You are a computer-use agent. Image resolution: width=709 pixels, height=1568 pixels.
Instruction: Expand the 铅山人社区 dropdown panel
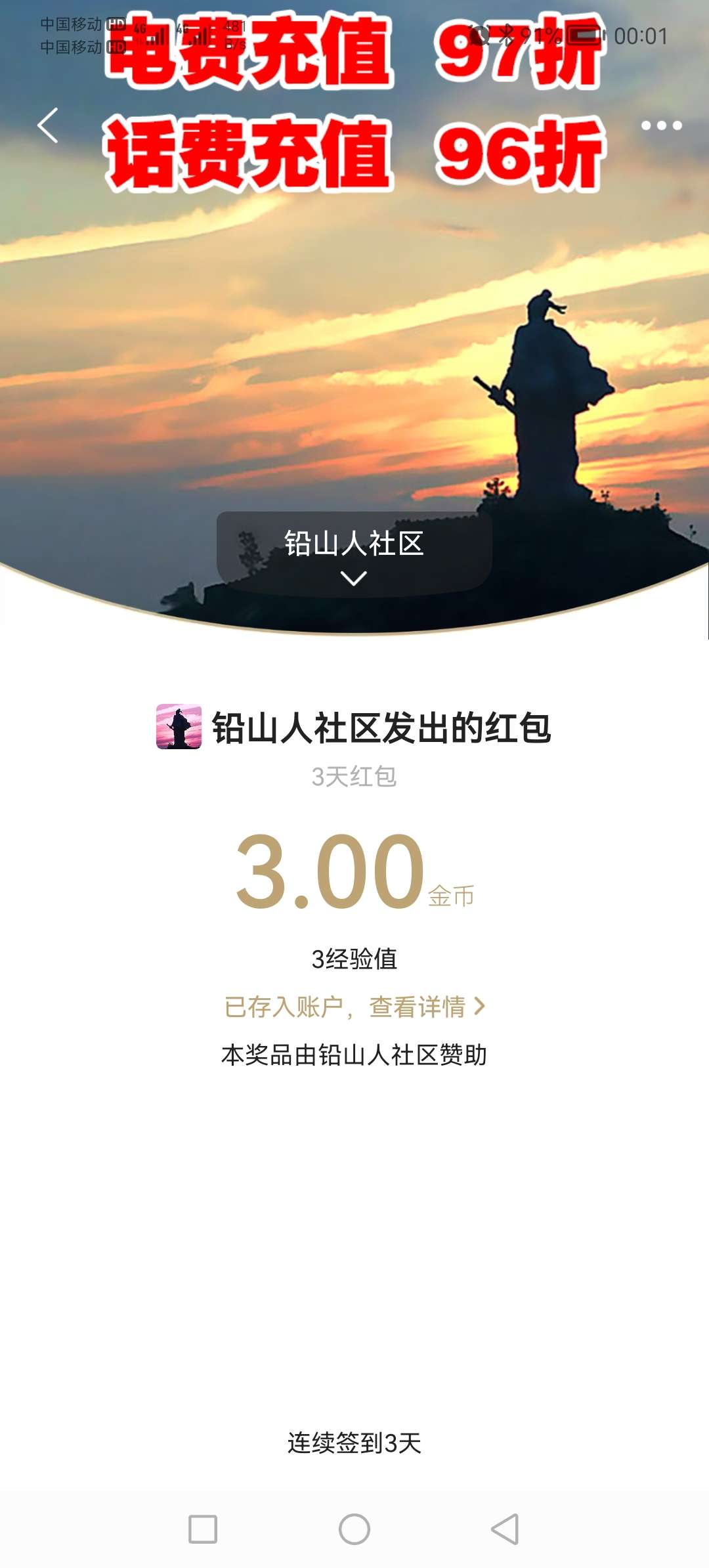(354, 555)
